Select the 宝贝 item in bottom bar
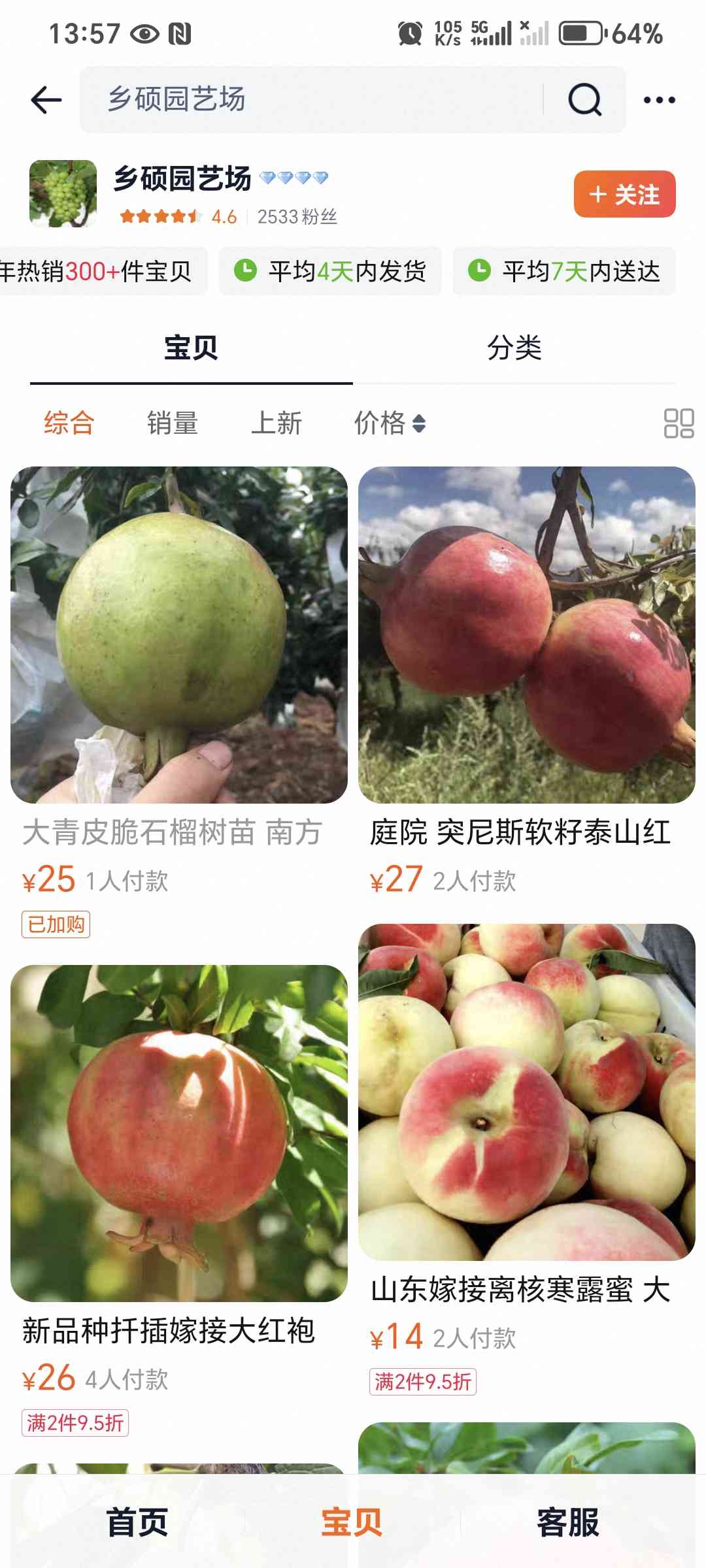Viewport: 706px width, 1568px height. (x=352, y=1522)
